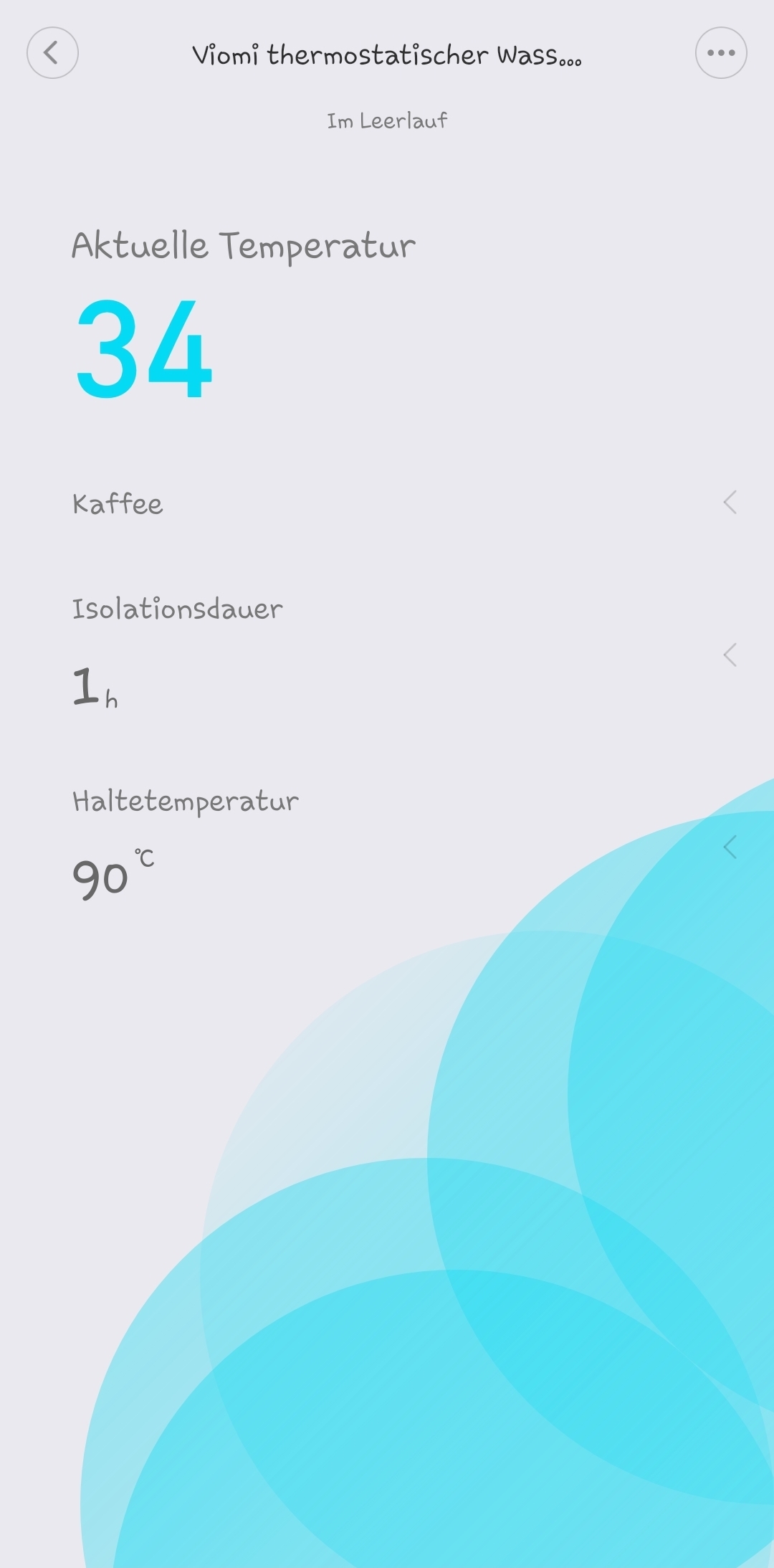Change the Isolationsdauer setting
The width and height of the screenshot is (774, 1568).
pos(387,654)
